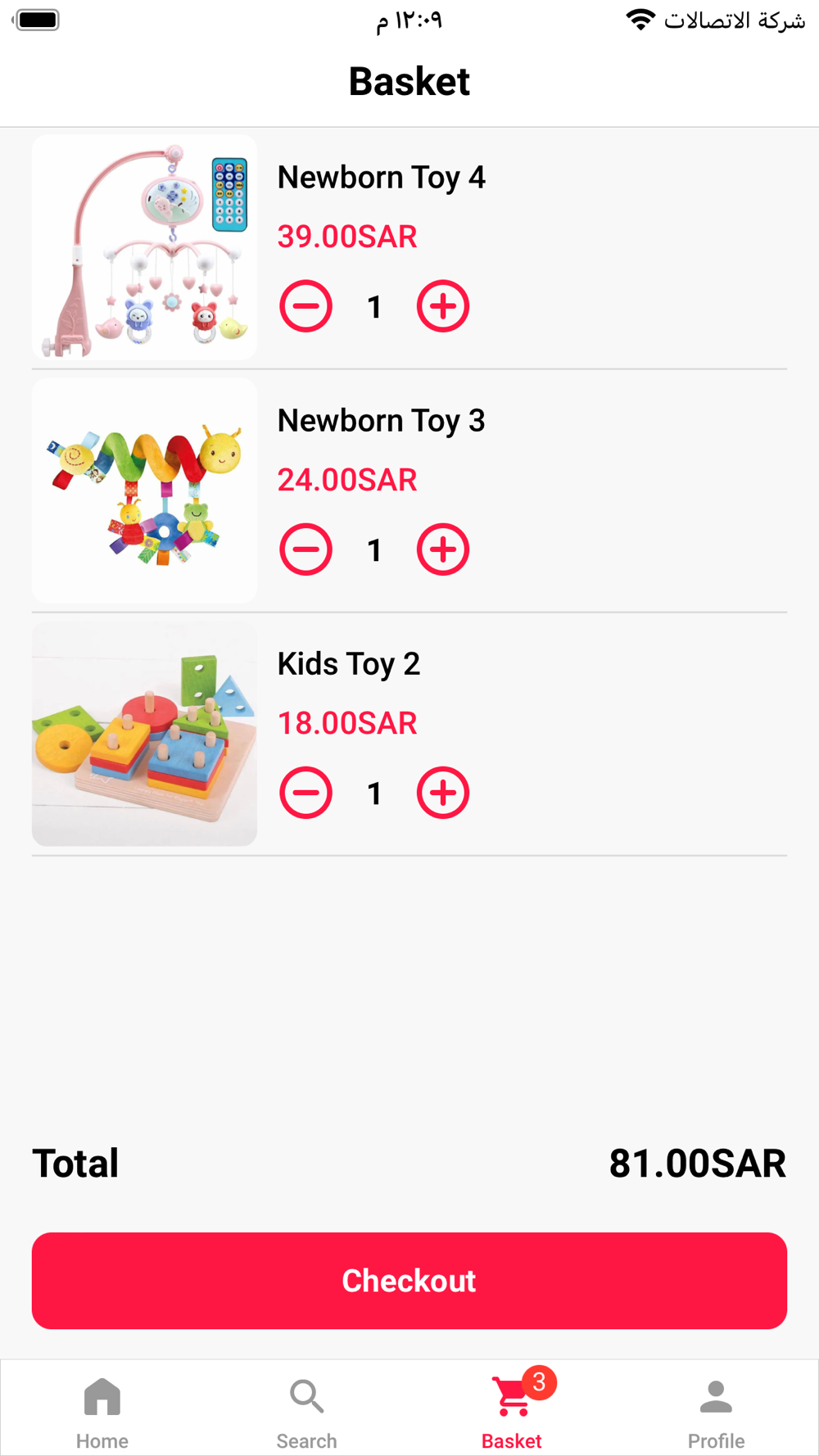
Task: Tap the Checkout button
Action: tap(409, 1281)
